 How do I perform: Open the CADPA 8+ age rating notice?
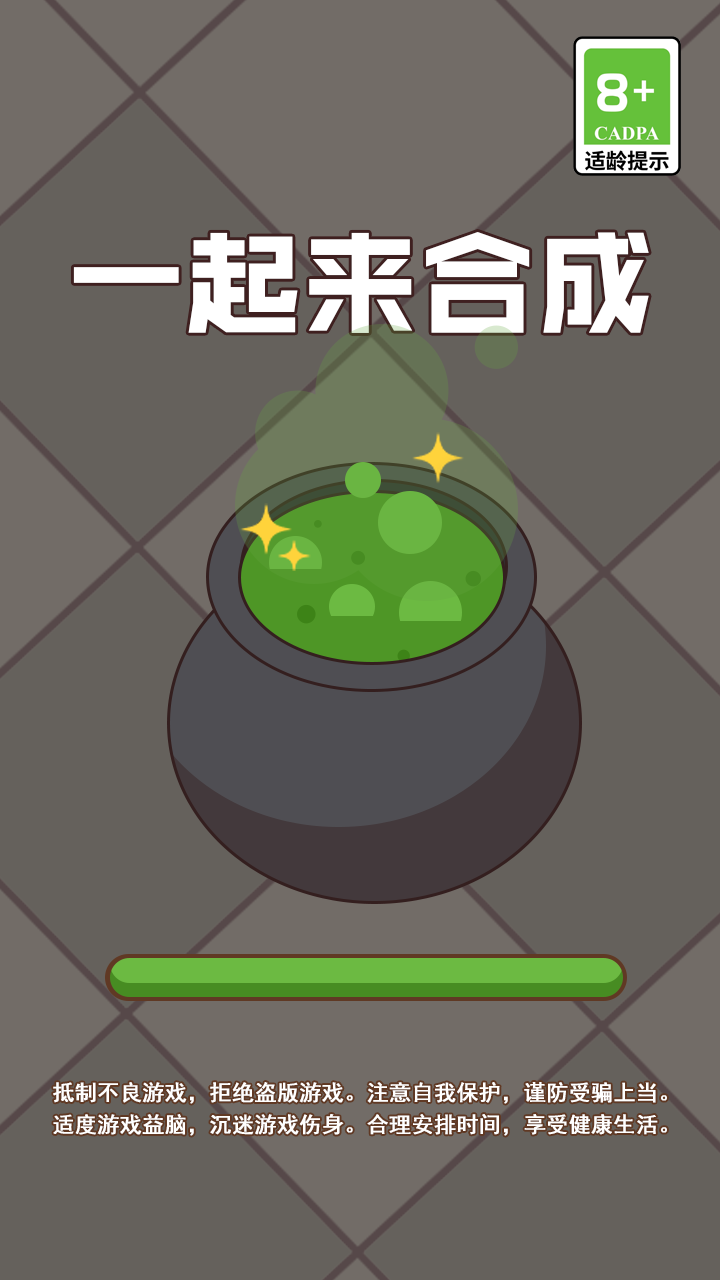tap(627, 106)
